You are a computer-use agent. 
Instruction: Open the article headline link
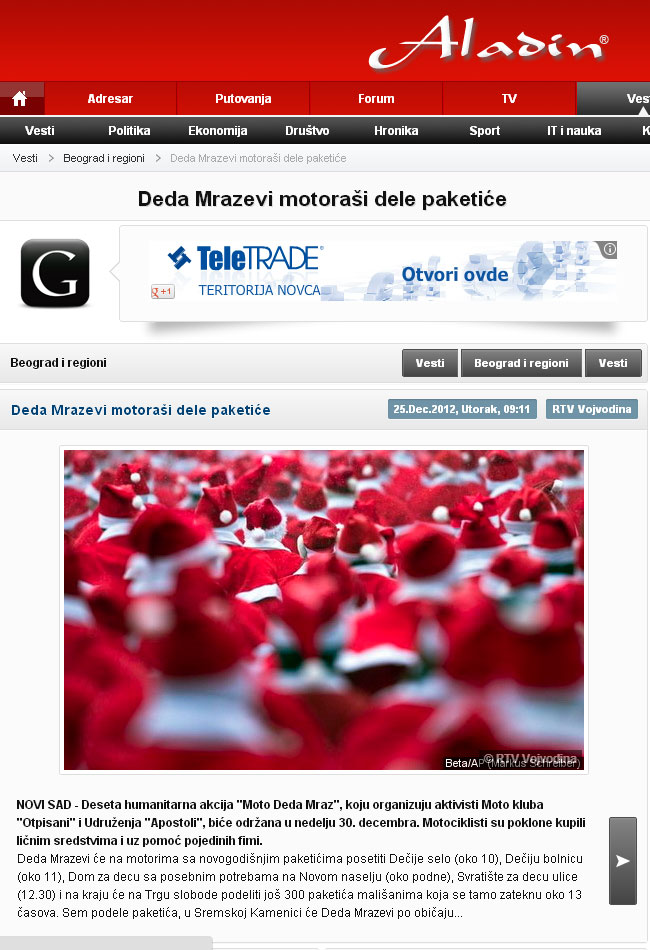140,410
